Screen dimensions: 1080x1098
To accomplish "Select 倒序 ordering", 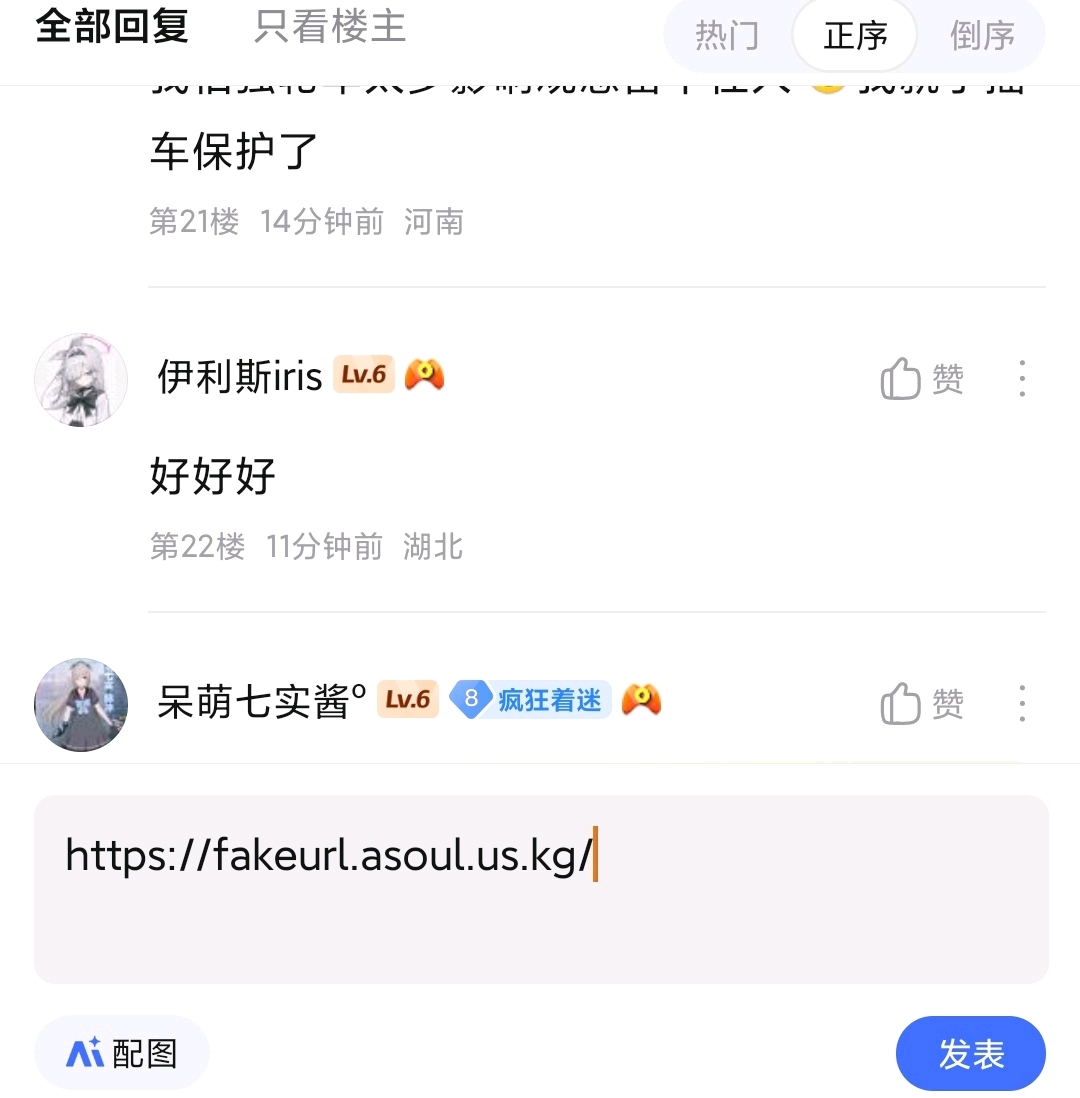I will tap(982, 37).
